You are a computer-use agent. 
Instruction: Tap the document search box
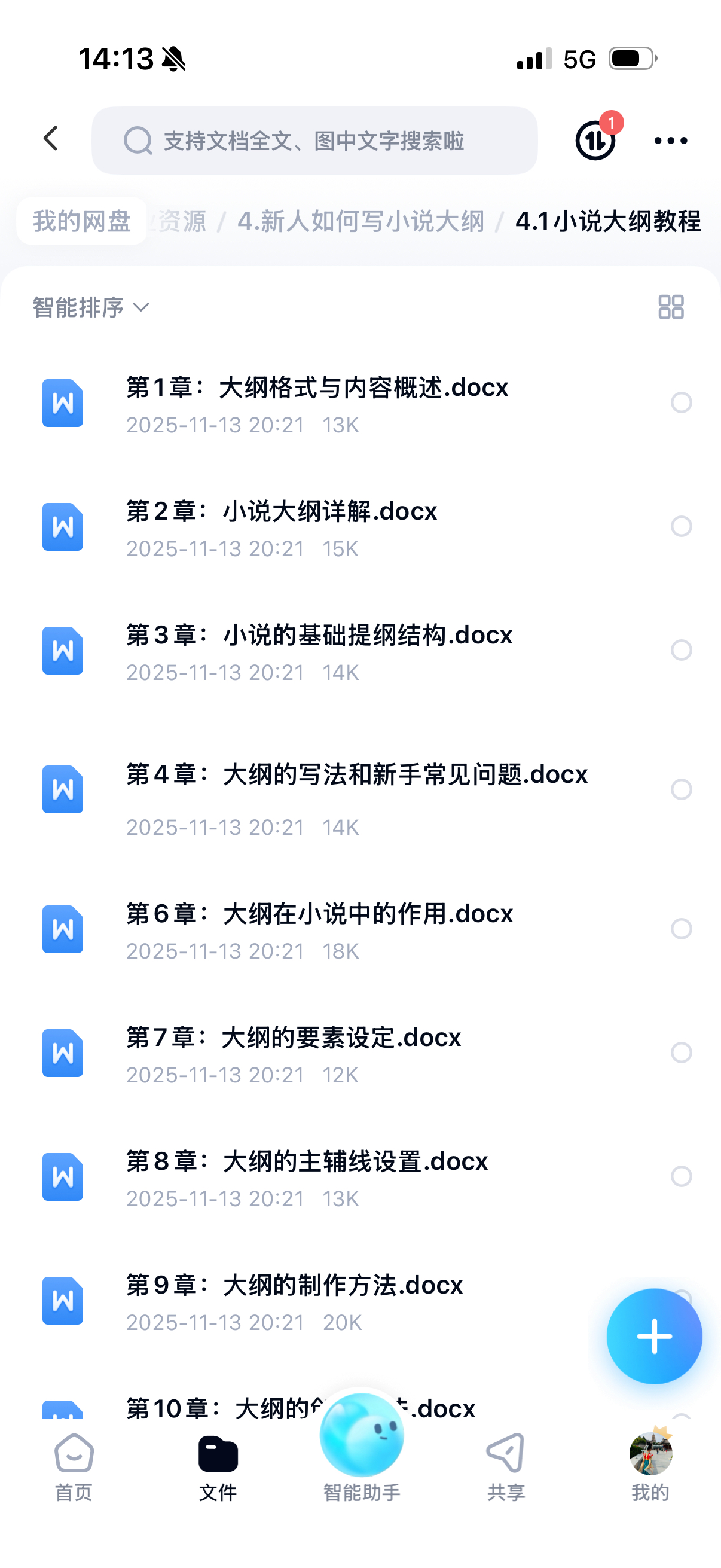pos(314,141)
